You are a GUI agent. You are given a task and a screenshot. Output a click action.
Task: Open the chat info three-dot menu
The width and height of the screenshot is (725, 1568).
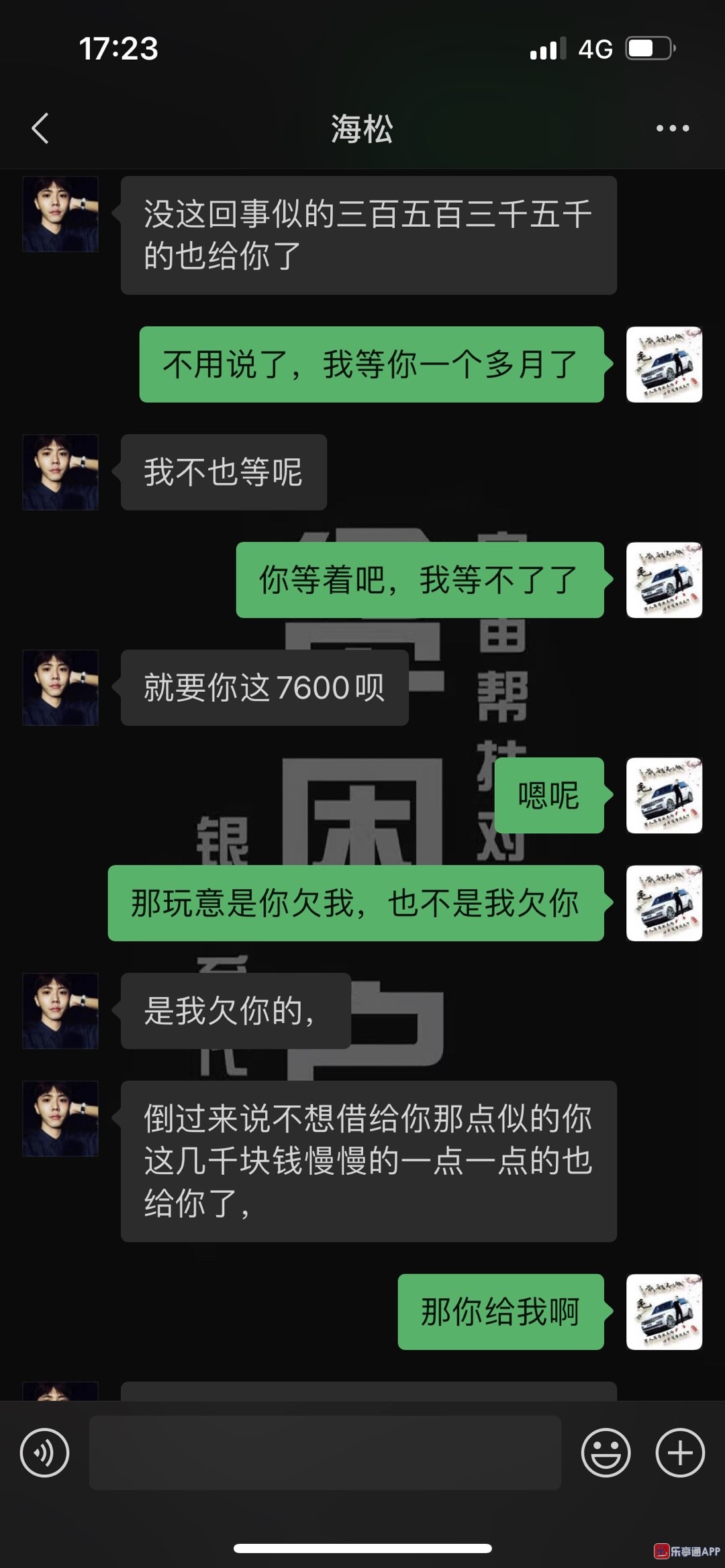673,128
